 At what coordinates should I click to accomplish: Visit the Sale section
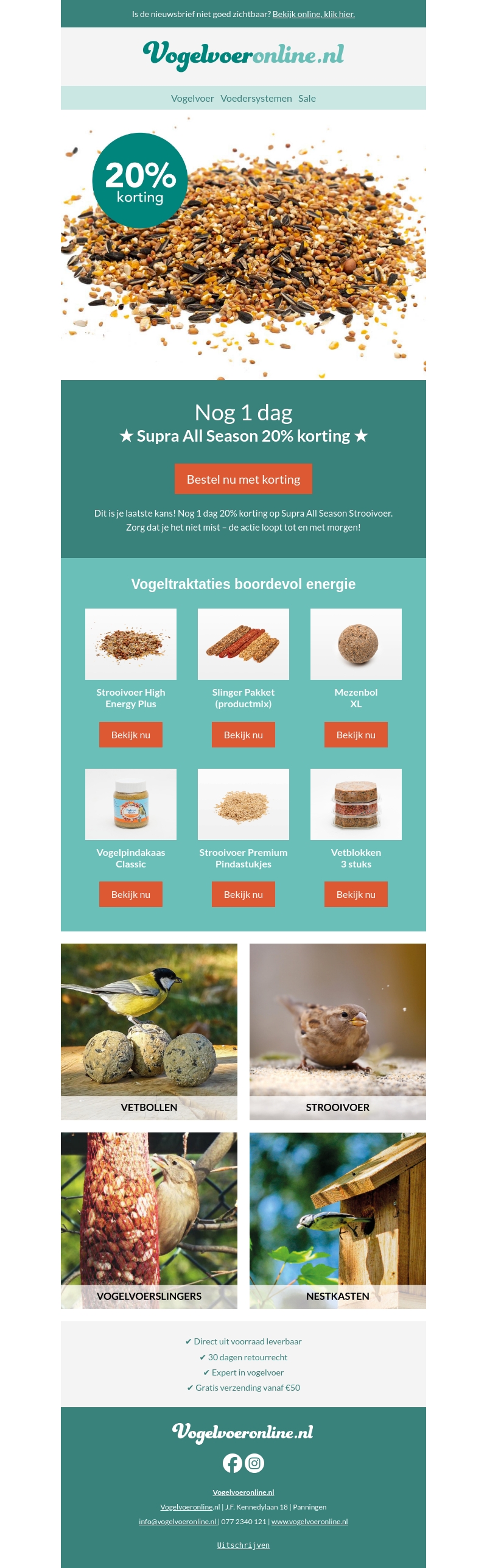[x=307, y=98]
